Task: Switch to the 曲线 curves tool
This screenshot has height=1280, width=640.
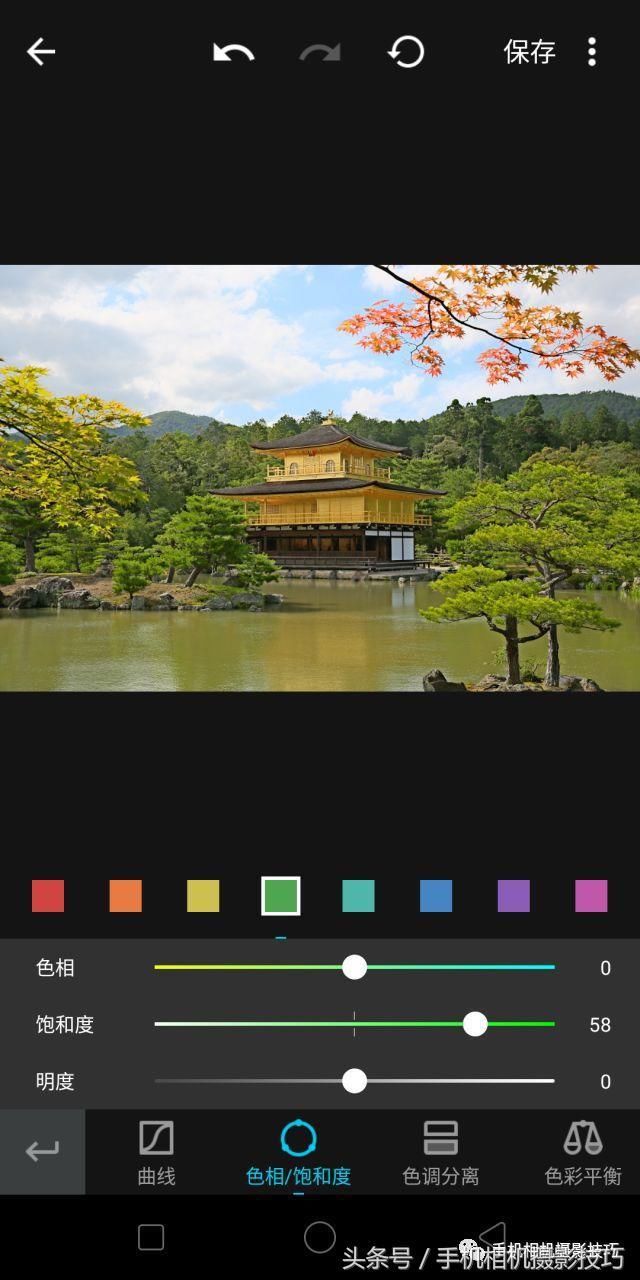Action: [x=156, y=1153]
